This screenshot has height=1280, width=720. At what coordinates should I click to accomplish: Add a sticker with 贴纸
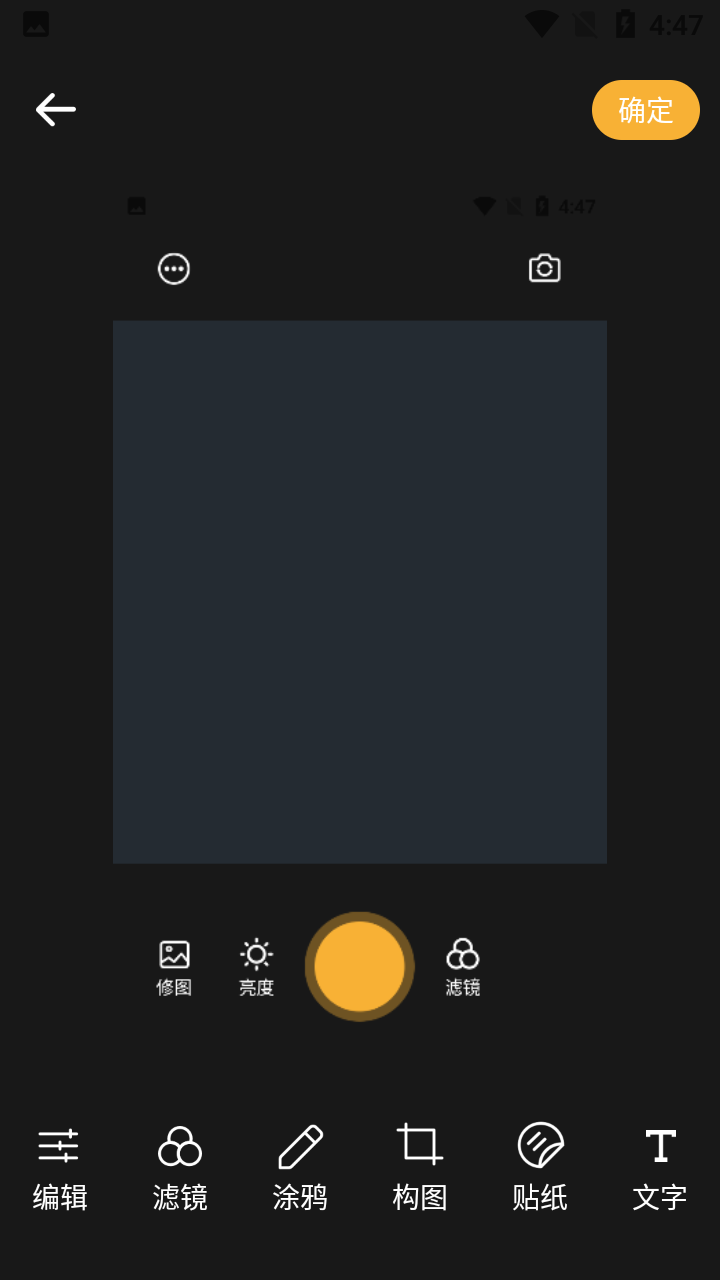coord(540,1168)
